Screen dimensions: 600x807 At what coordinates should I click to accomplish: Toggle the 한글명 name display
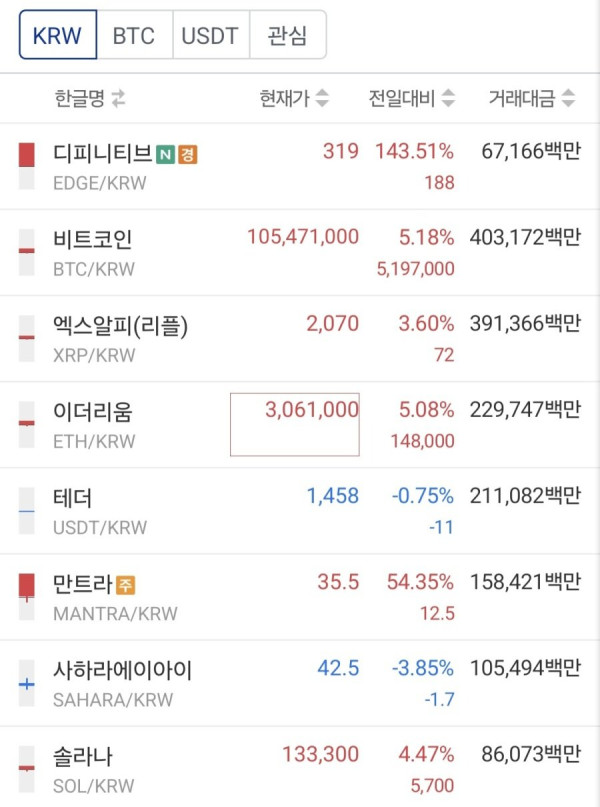tap(90, 98)
